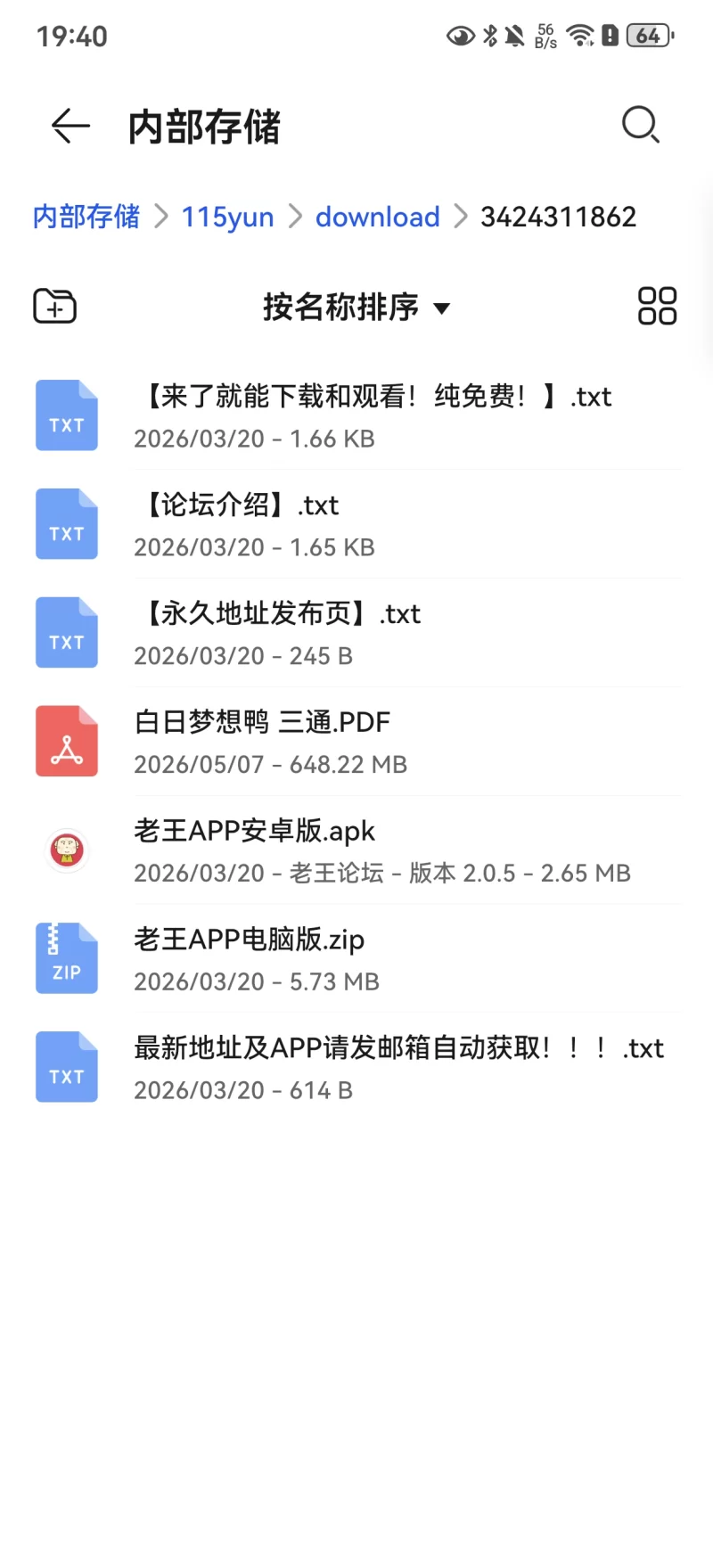This screenshot has width=713, height=1568.
Task: Open the 老王APP电脑版.zip archive
Action: pos(356,959)
